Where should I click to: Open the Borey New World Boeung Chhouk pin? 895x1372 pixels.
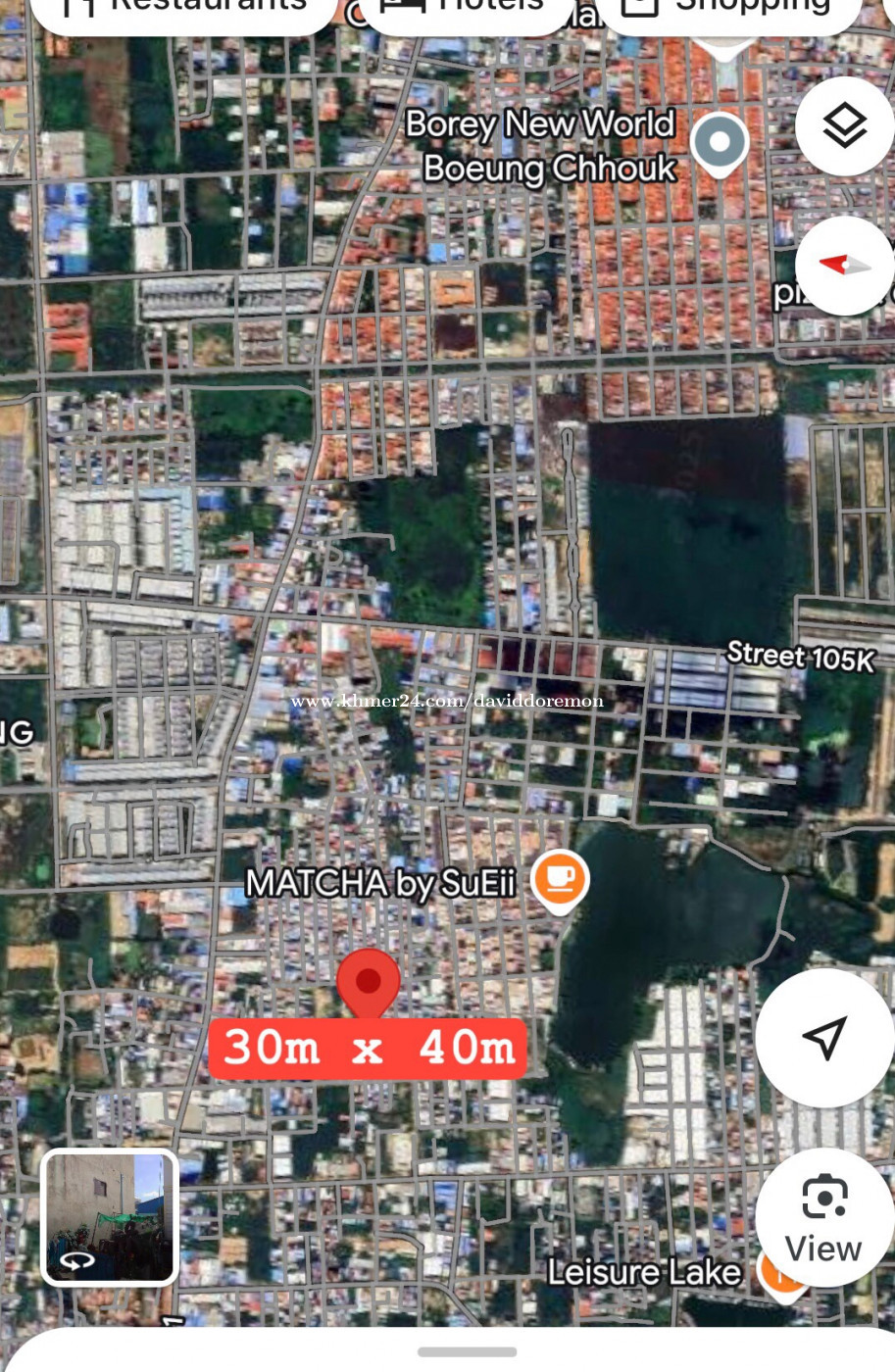(x=720, y=143)
